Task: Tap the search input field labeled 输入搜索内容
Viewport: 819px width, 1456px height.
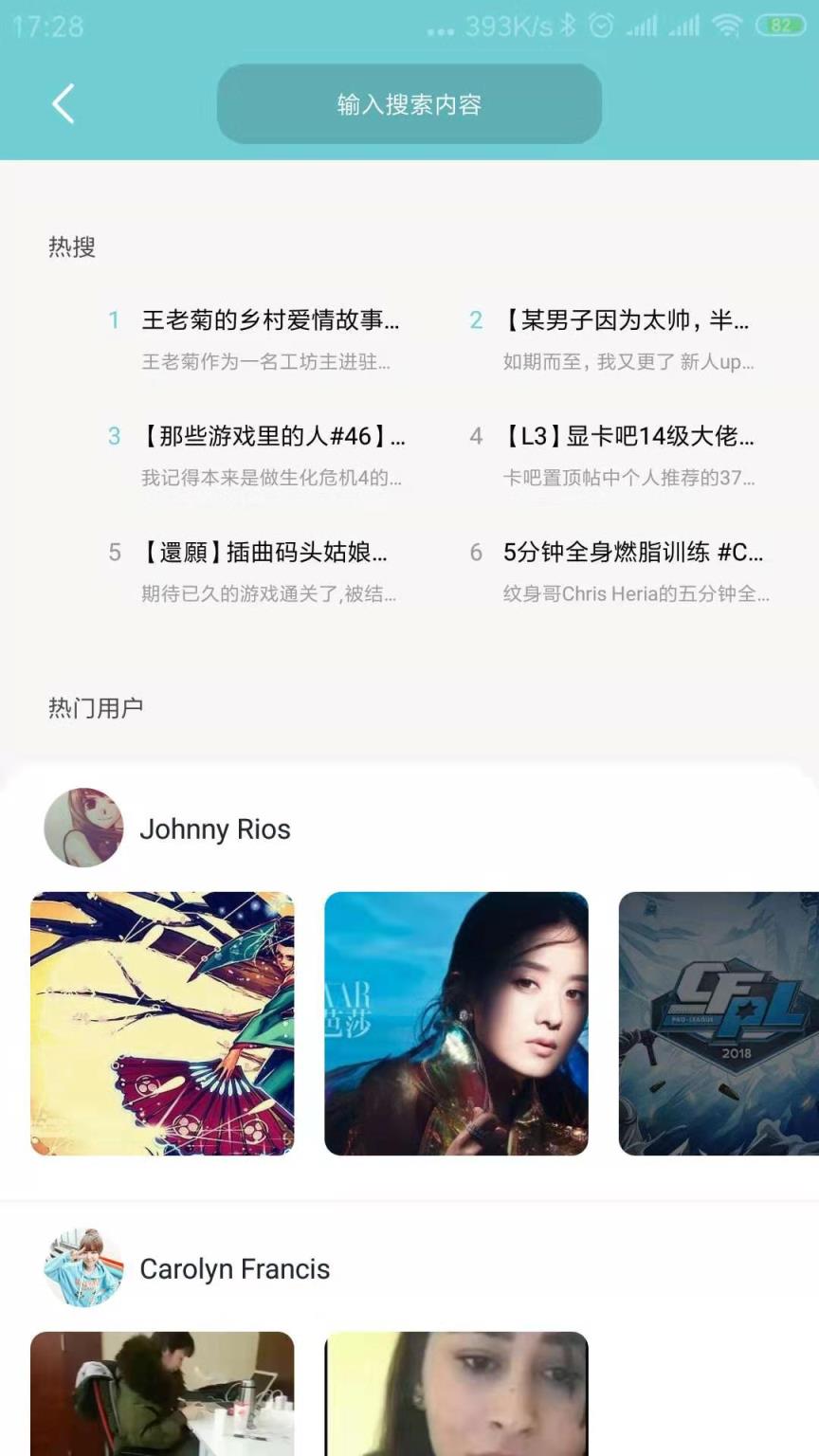Action: coord(409,104)
